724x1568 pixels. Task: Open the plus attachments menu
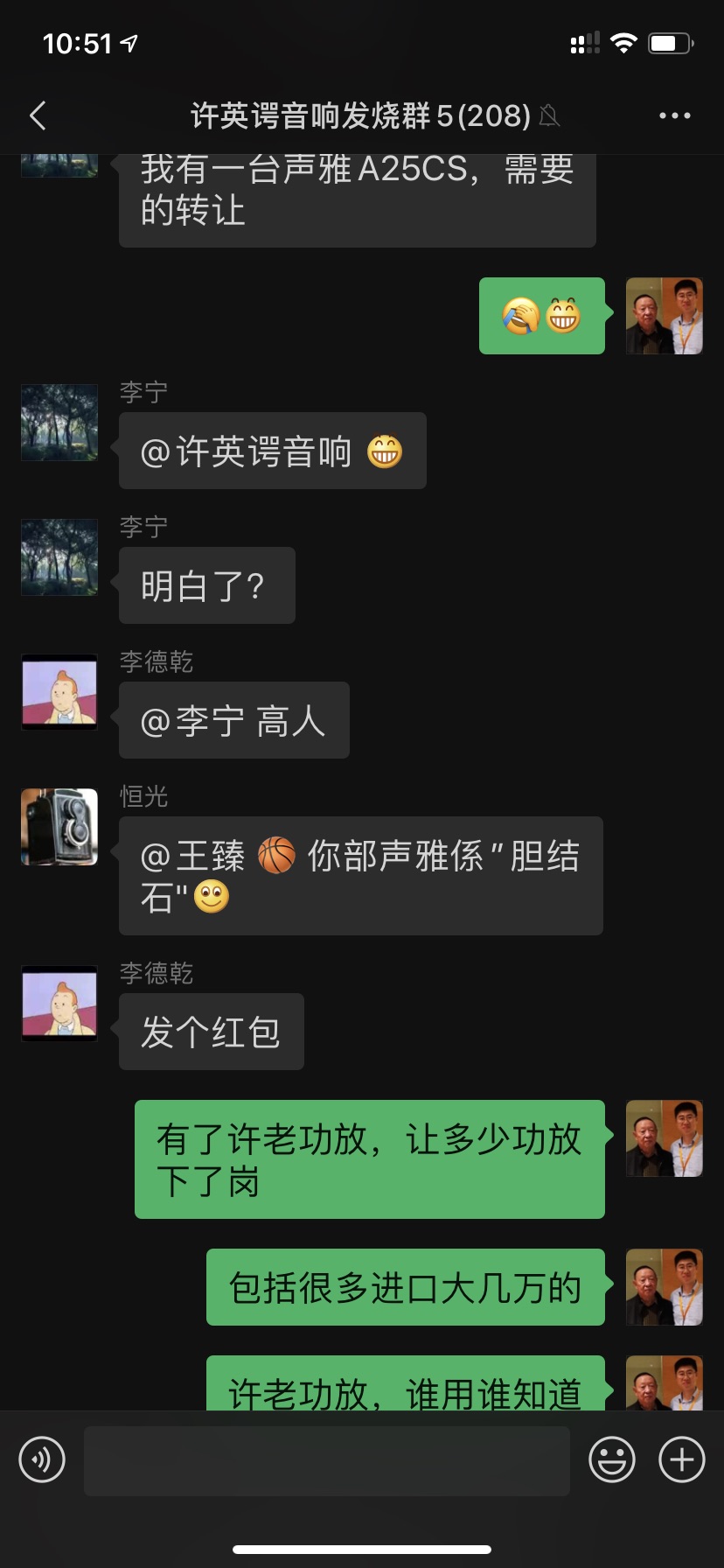pos(681,1459)
